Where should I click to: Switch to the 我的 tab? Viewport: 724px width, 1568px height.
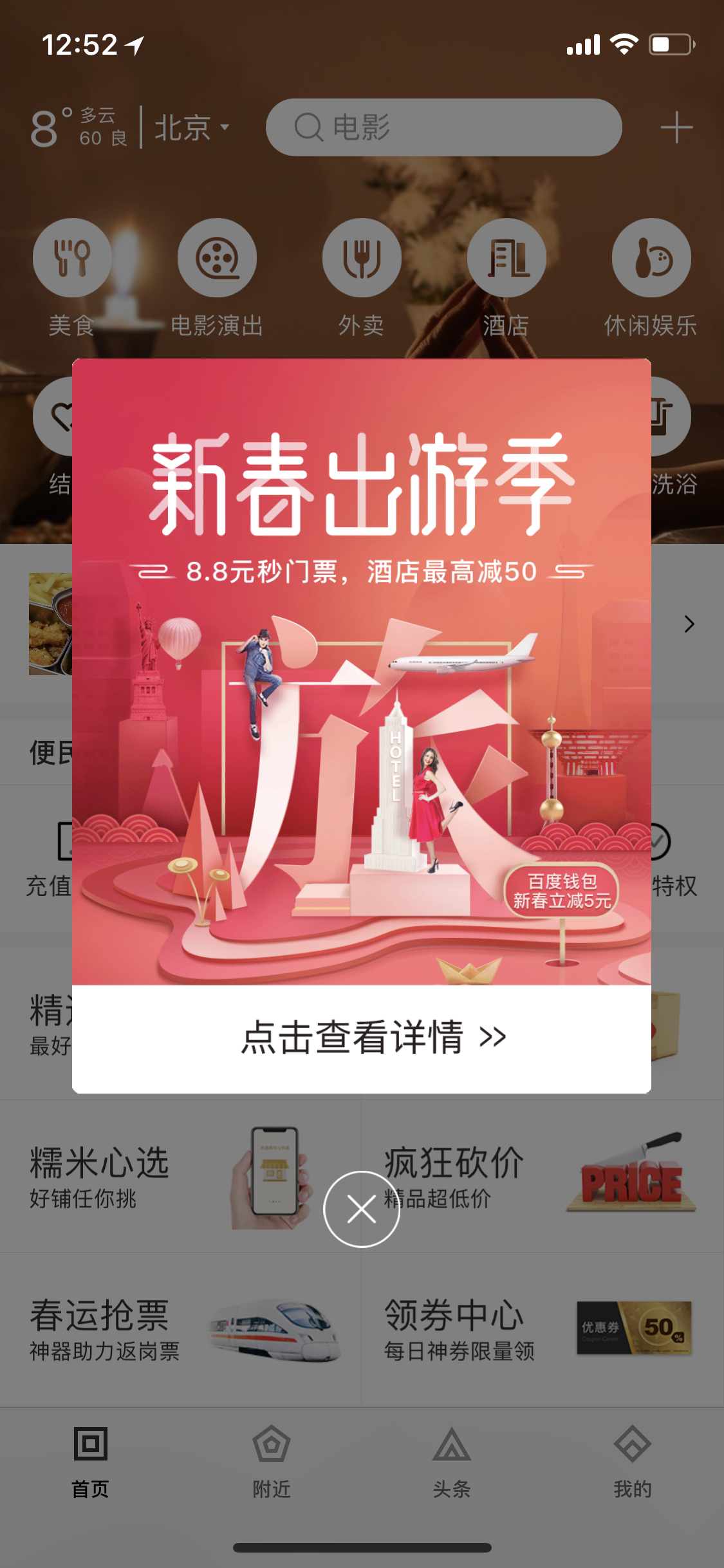tap(633, 1462)
